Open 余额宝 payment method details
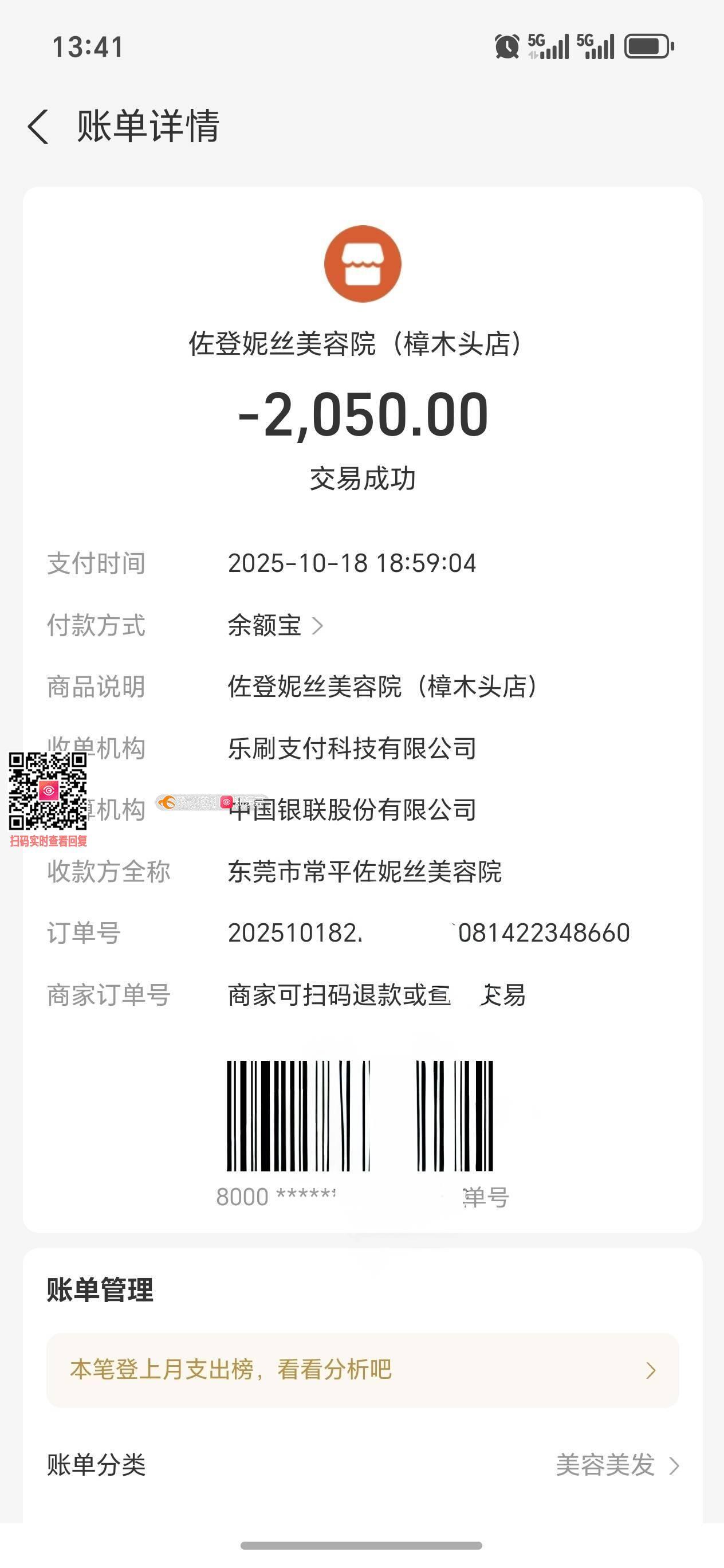 pyautogui.click(x=276, y=625)
